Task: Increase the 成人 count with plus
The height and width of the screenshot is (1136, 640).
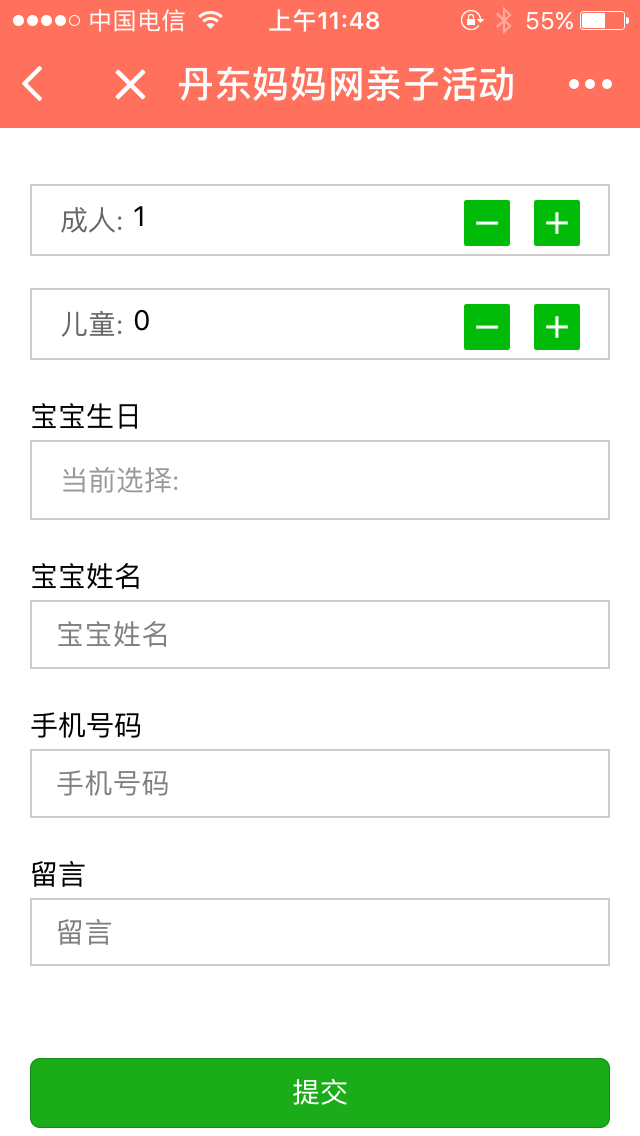Action: (557, 223)
